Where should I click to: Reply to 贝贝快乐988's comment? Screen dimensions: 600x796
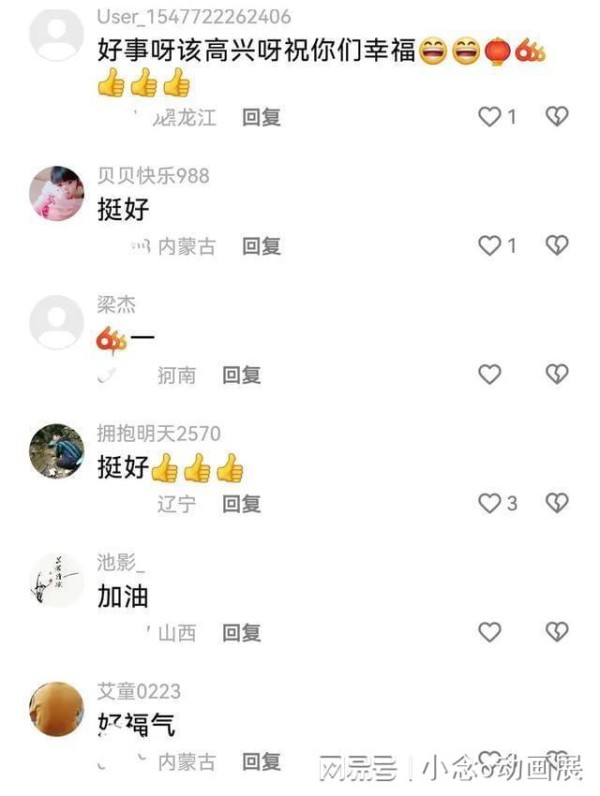point(261,246)
